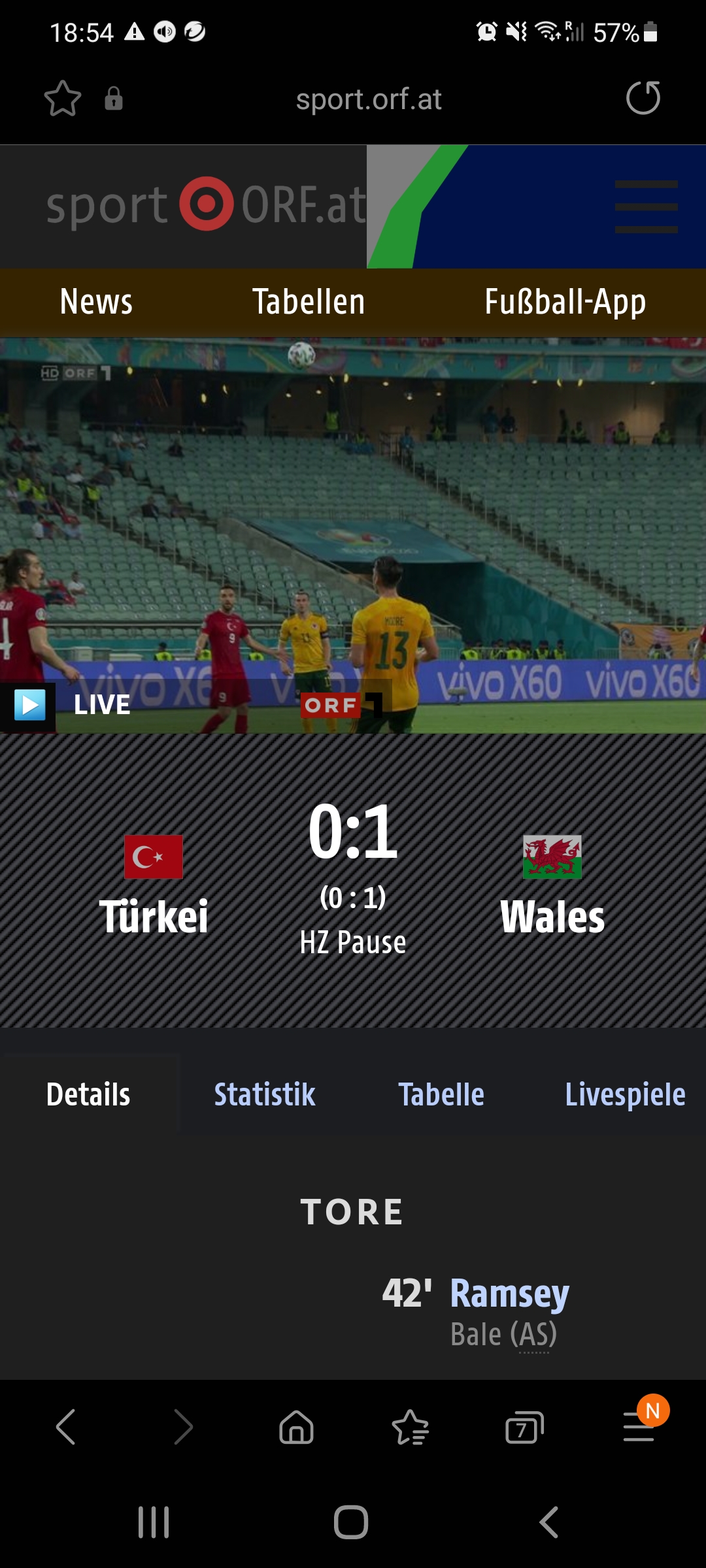This screenshot has height=1568, width=706.
Task: Open the ORF hamburger menu
Action: tap(646, 206)
